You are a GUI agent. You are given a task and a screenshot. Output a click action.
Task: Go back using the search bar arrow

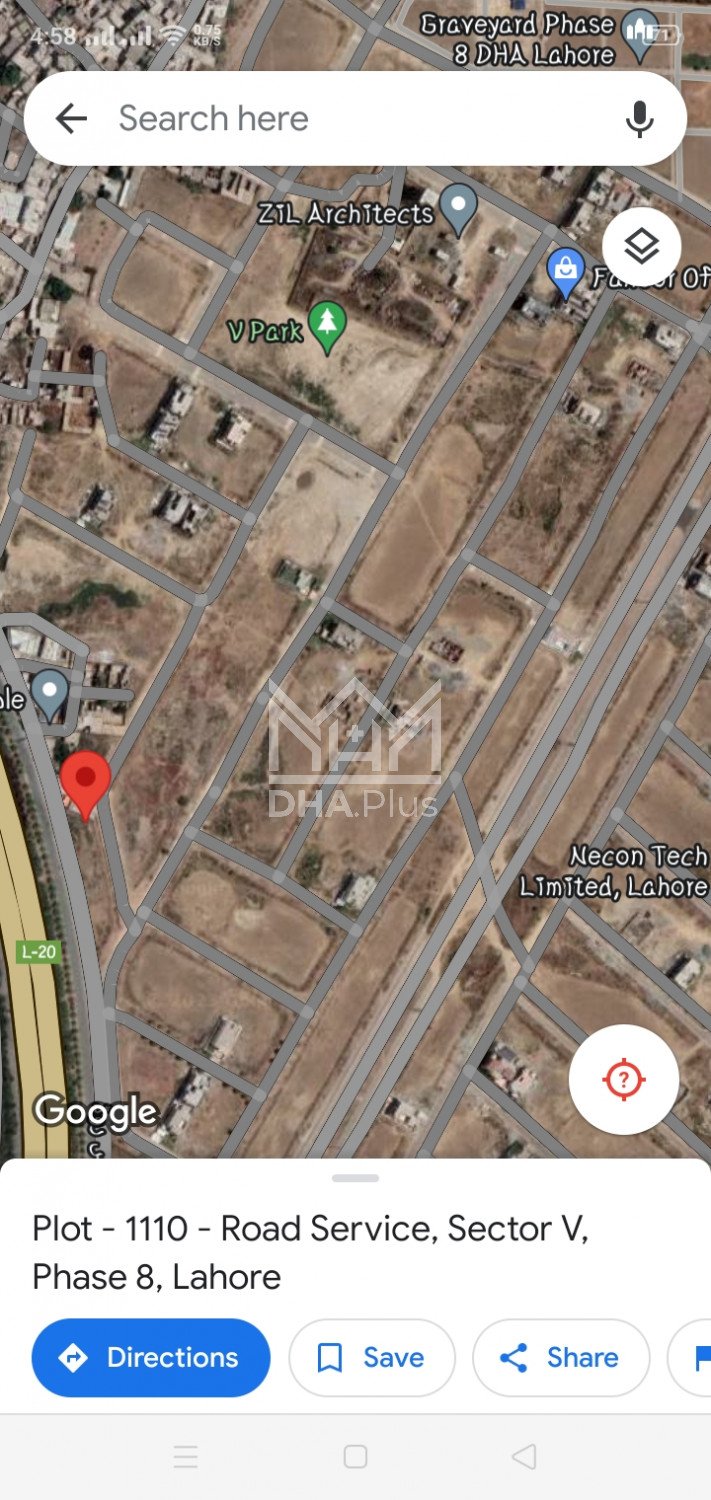coord(70,119)
